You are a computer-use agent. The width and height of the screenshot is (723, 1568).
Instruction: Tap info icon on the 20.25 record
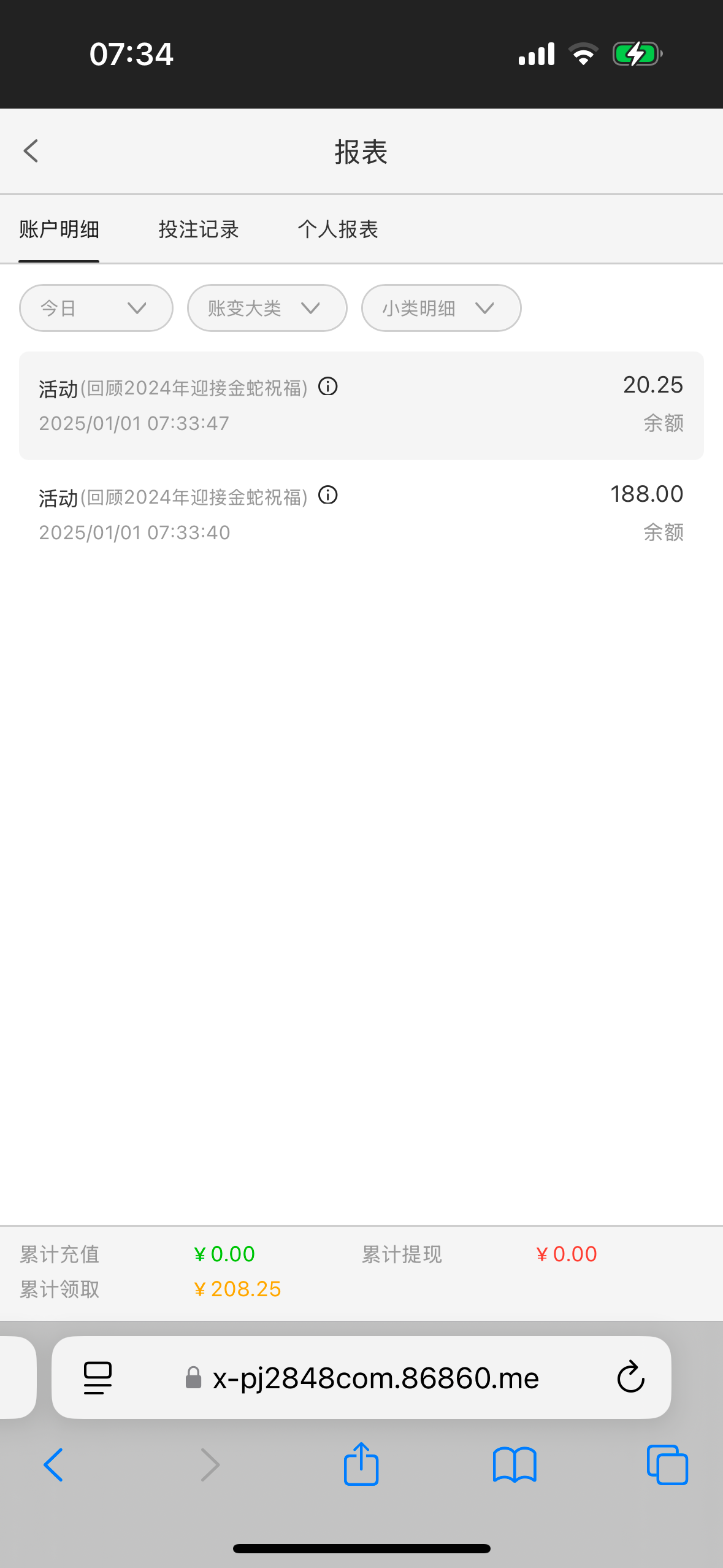coord(328,386)
